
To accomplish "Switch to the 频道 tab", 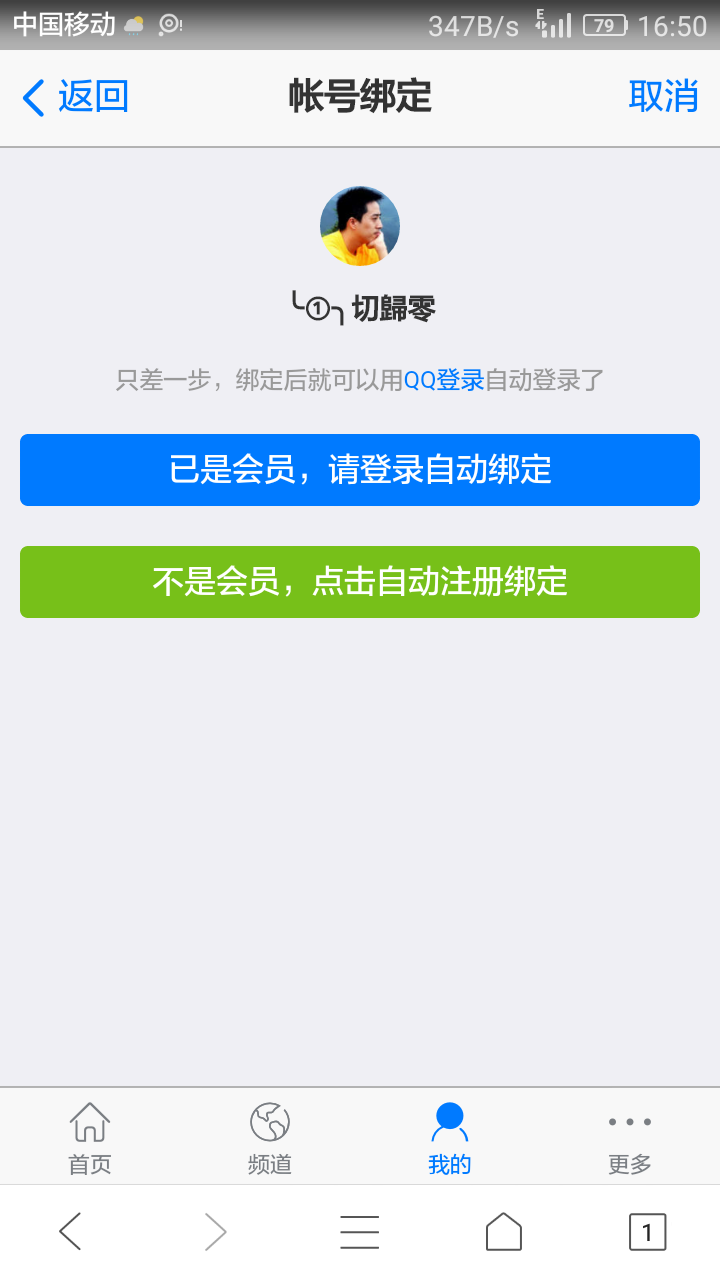I will coord(270,1138).
